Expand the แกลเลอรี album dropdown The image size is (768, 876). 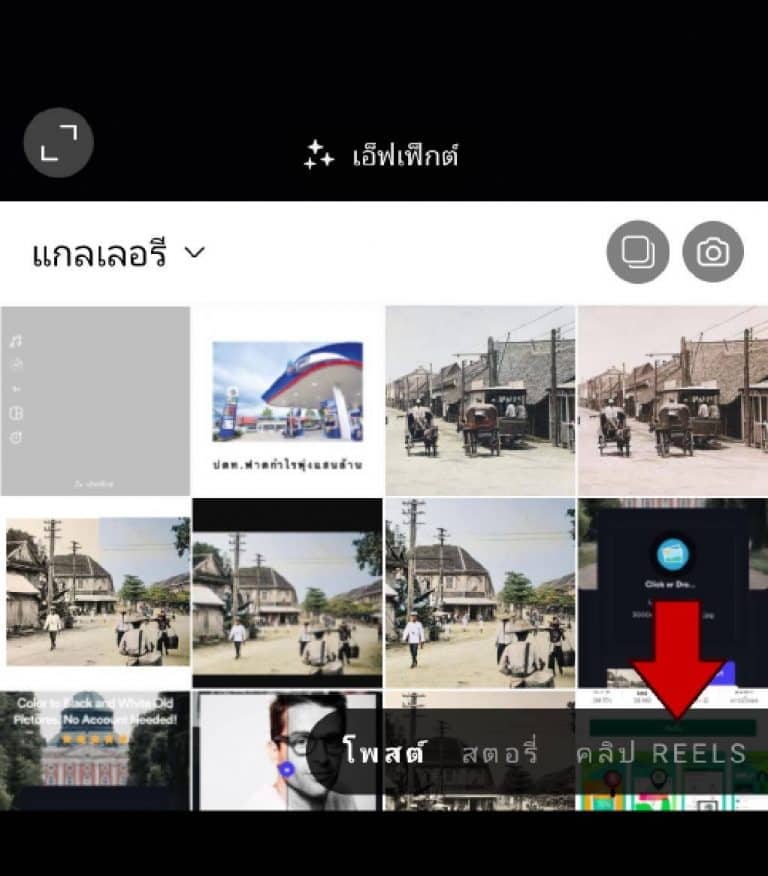click(x=118, y=254)
